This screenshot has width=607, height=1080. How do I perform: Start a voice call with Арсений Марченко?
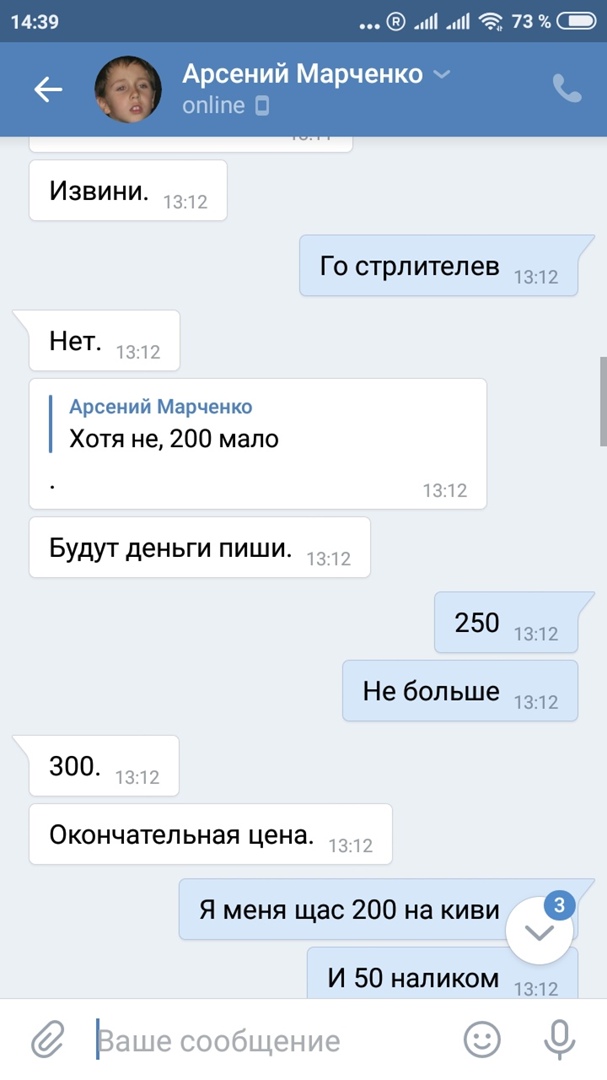point(567,89)
